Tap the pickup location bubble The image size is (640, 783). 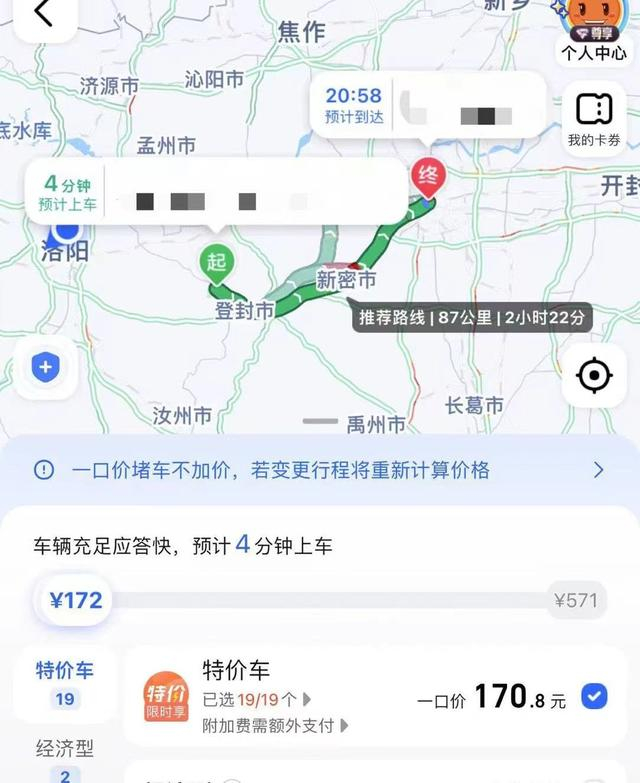pos(215,192)
